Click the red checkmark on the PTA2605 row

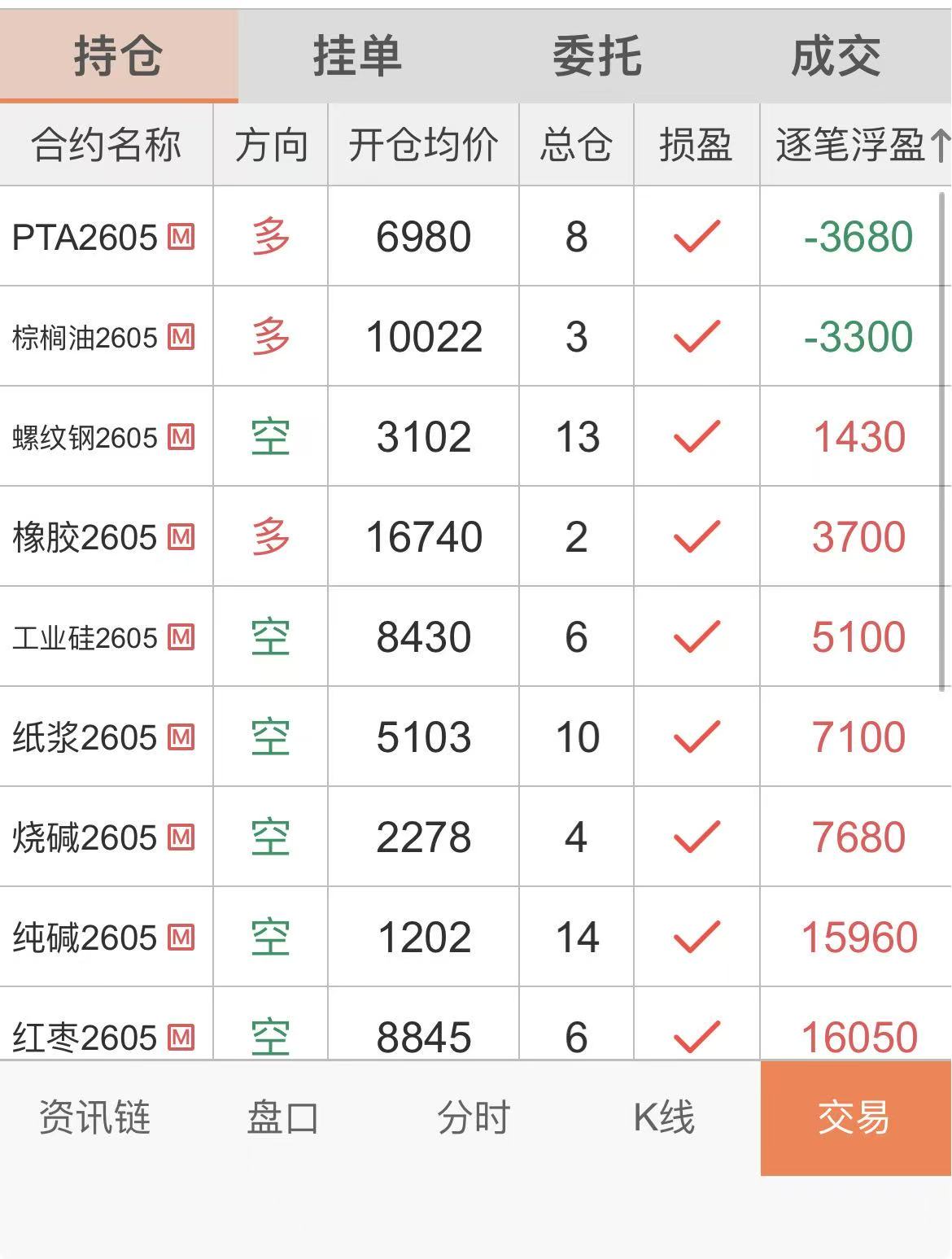(x=697, y=236)
